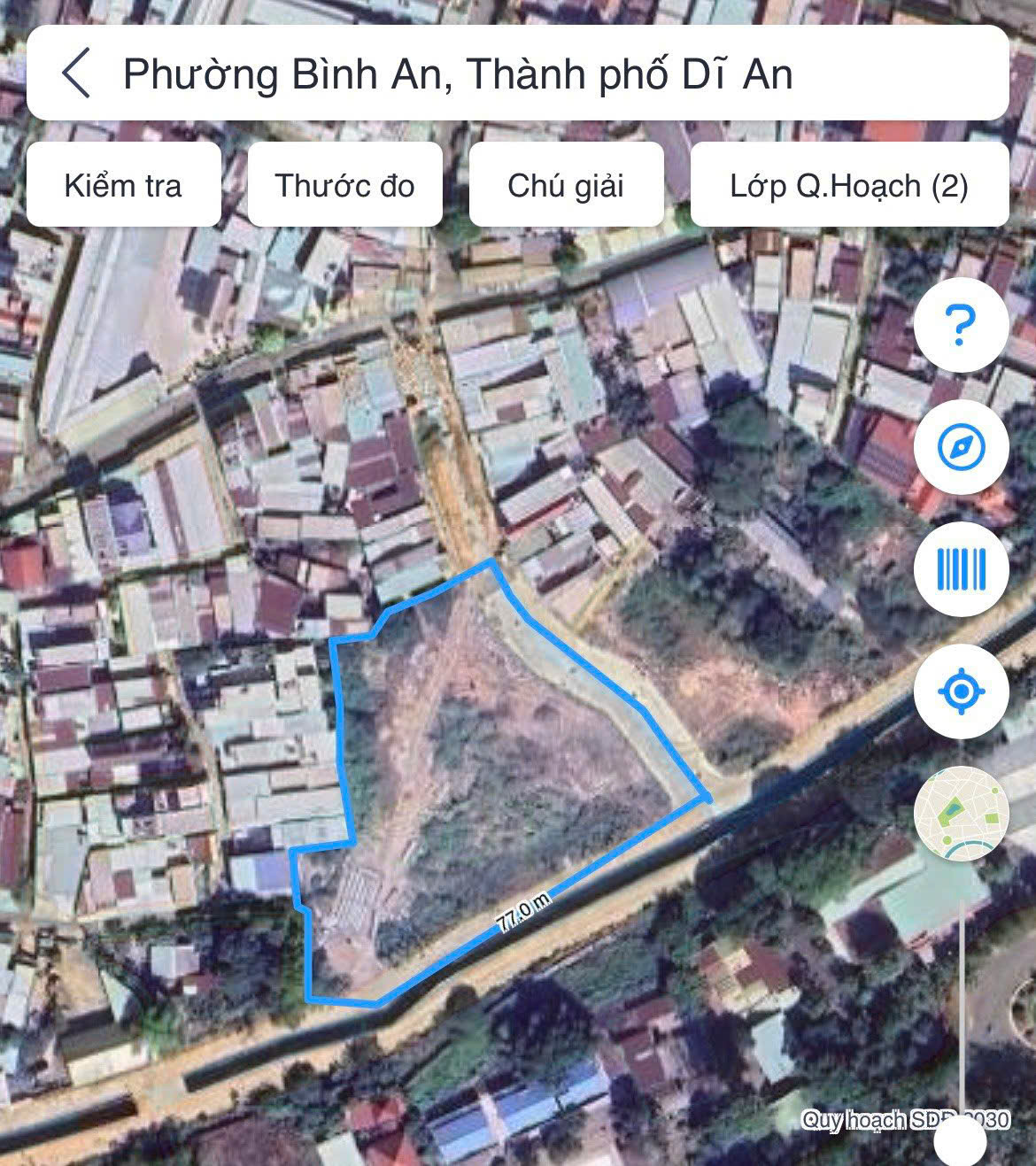Open the question mark help button
1036x1166 pixels.
click(961, 328)
